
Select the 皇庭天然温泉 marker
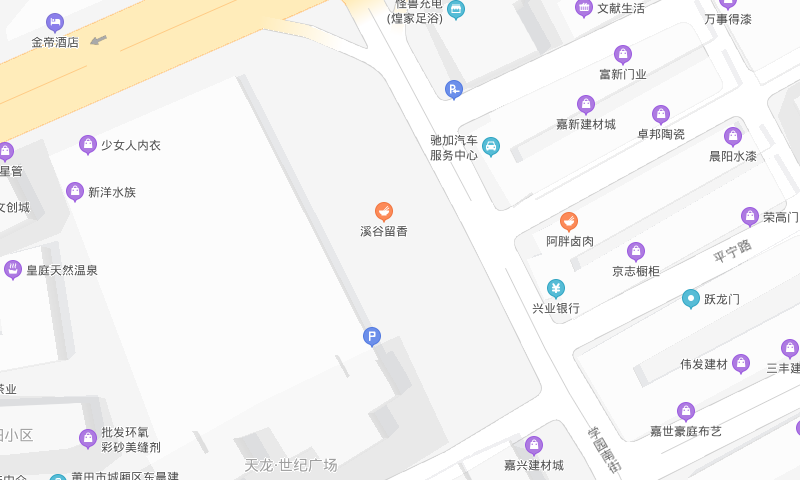tap(13, 269)
